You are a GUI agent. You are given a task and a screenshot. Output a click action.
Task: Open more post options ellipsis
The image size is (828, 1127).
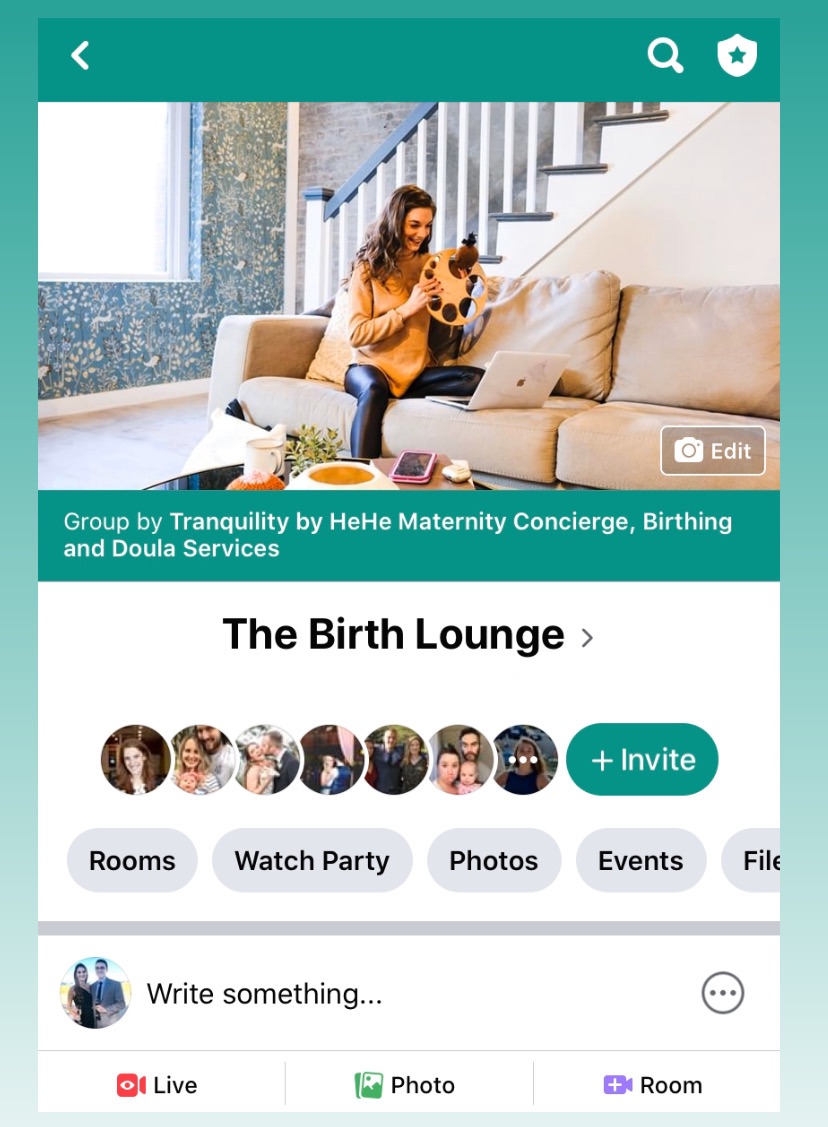click(x=723, y=994)
